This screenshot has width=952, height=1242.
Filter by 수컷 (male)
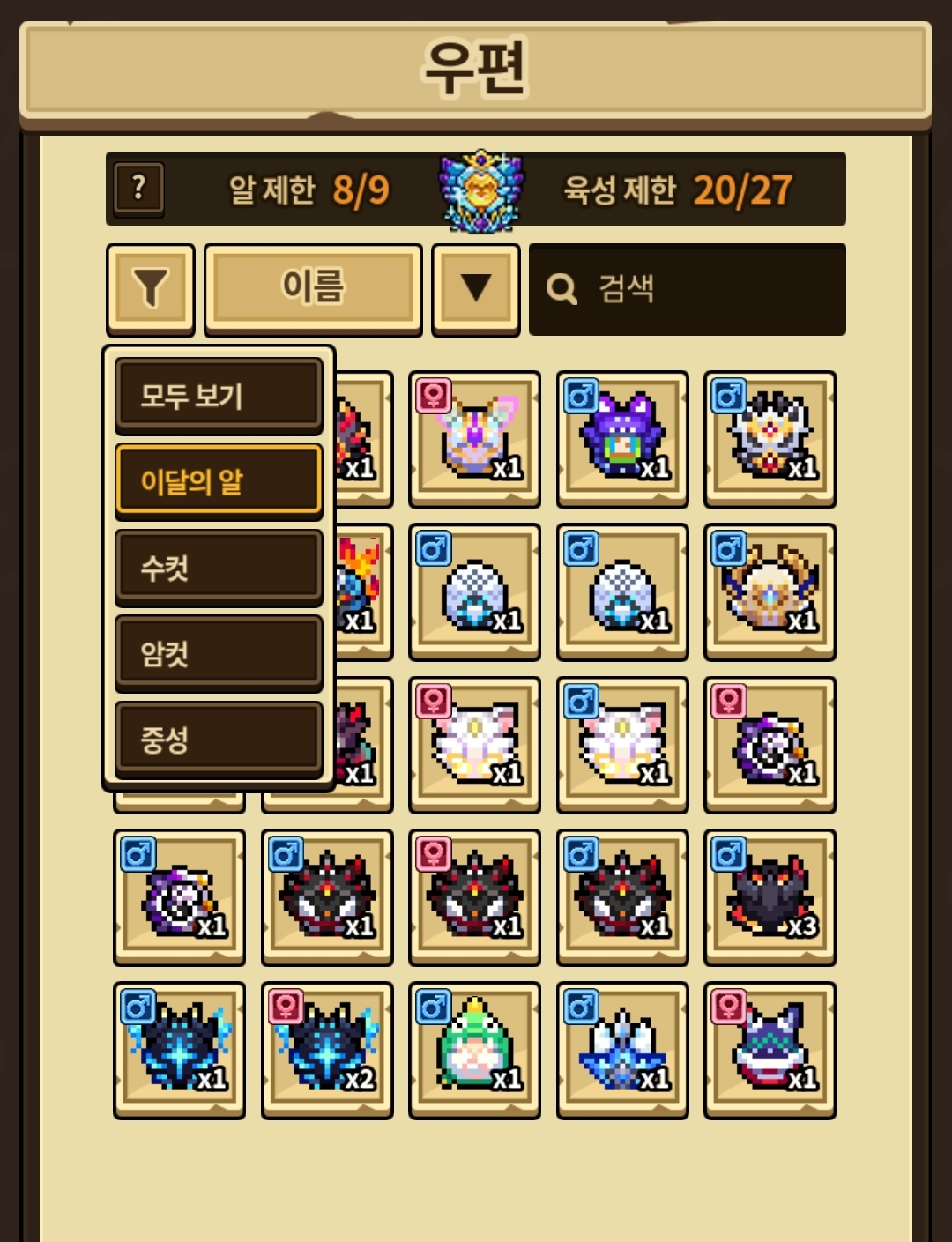[219, 567]
